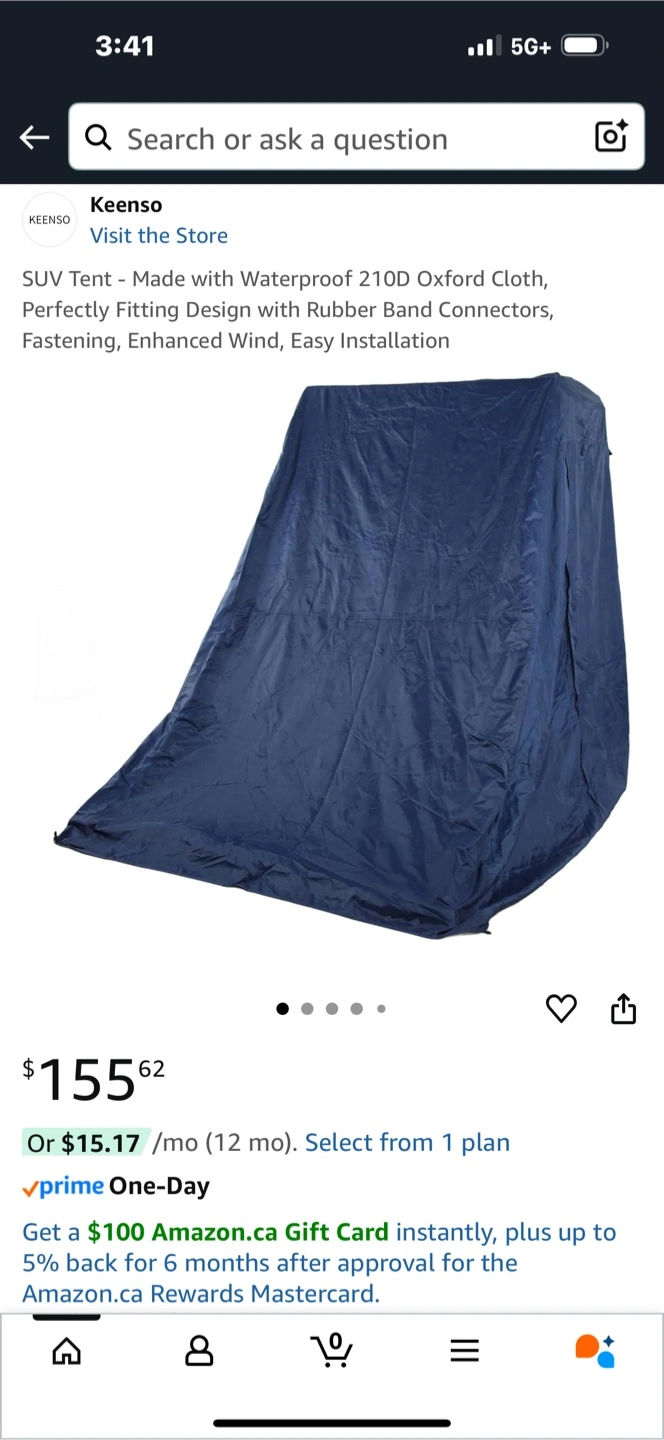Open the shopping cart tab

pos(331,1351)
